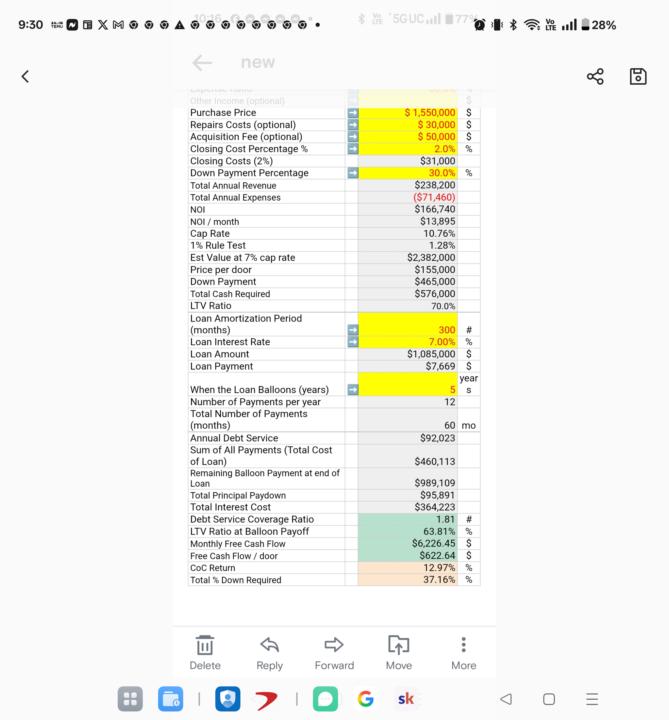Share this image

[x=595, y=77]
